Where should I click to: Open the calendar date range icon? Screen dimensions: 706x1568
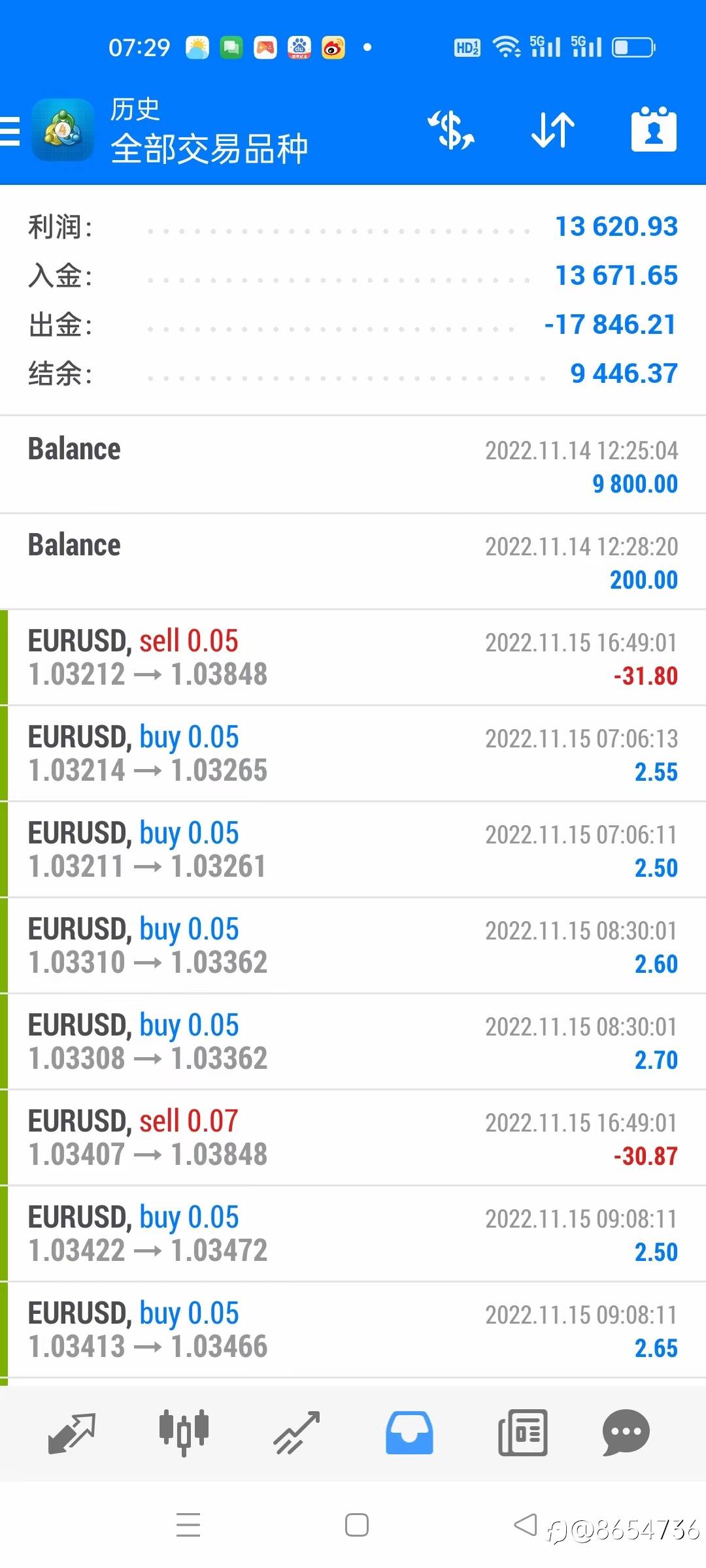coord(654,129)
